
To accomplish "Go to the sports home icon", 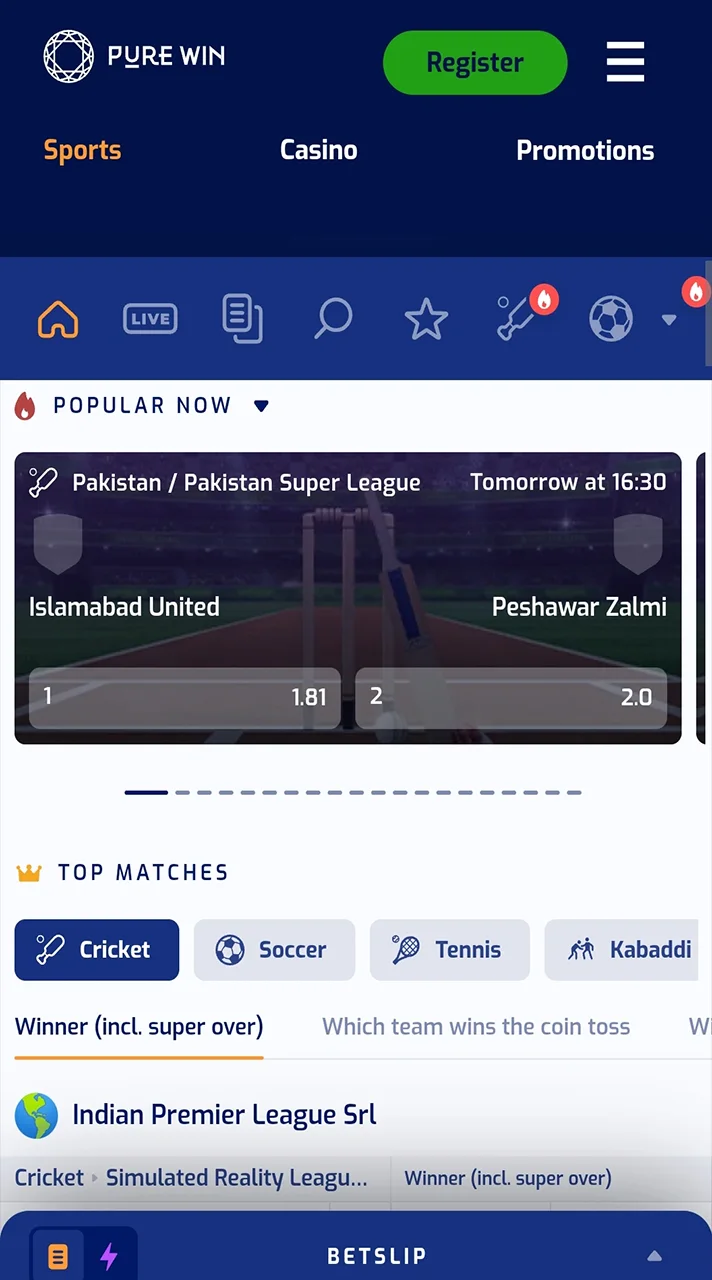I will point(58,320).
